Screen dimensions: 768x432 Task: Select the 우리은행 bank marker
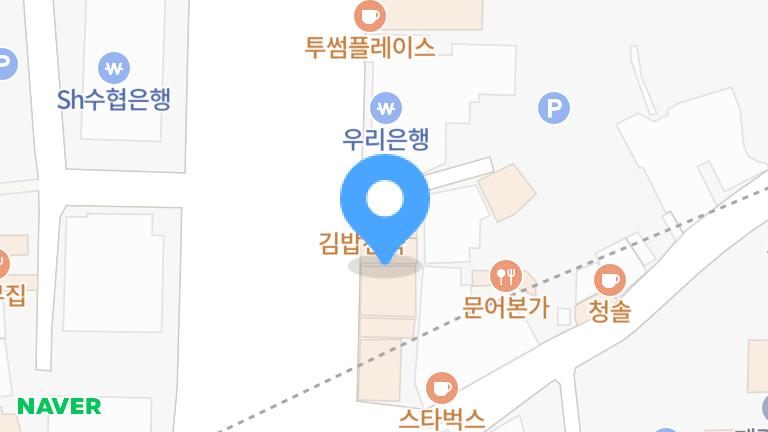(x=385, y=107)
